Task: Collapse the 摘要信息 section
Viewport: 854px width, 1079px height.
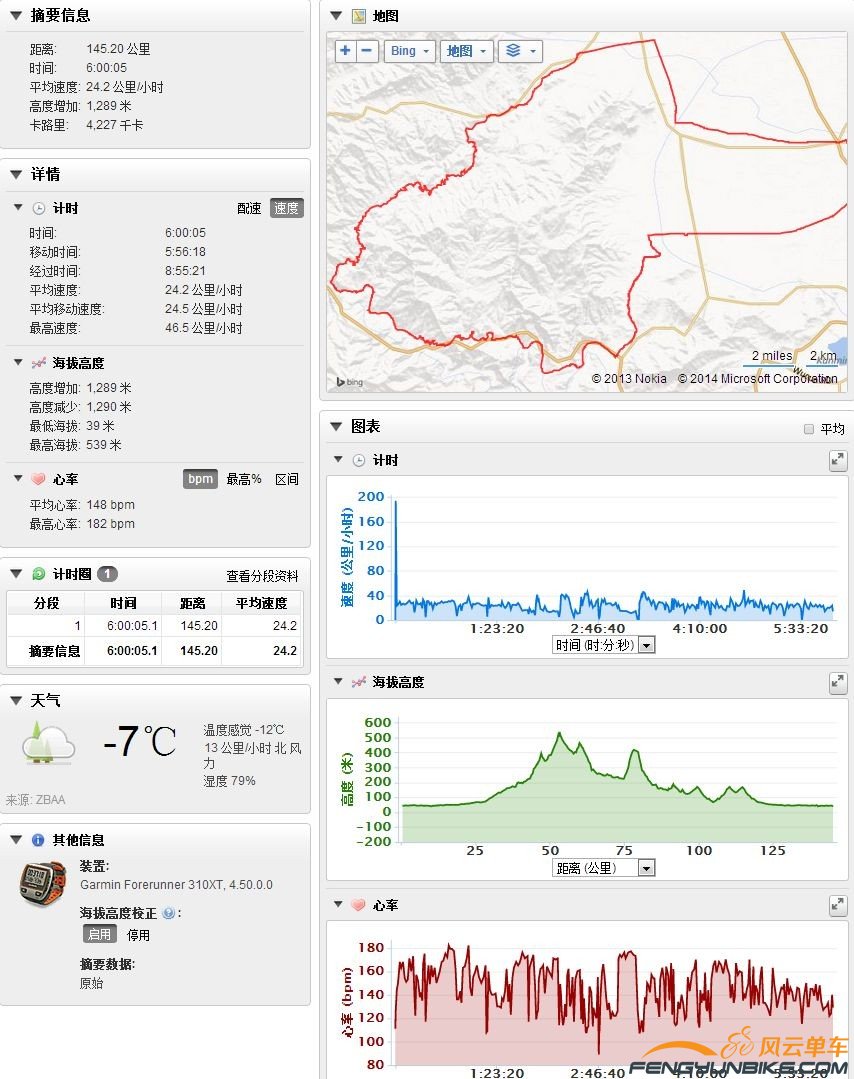Action: [x=16, y=15]
